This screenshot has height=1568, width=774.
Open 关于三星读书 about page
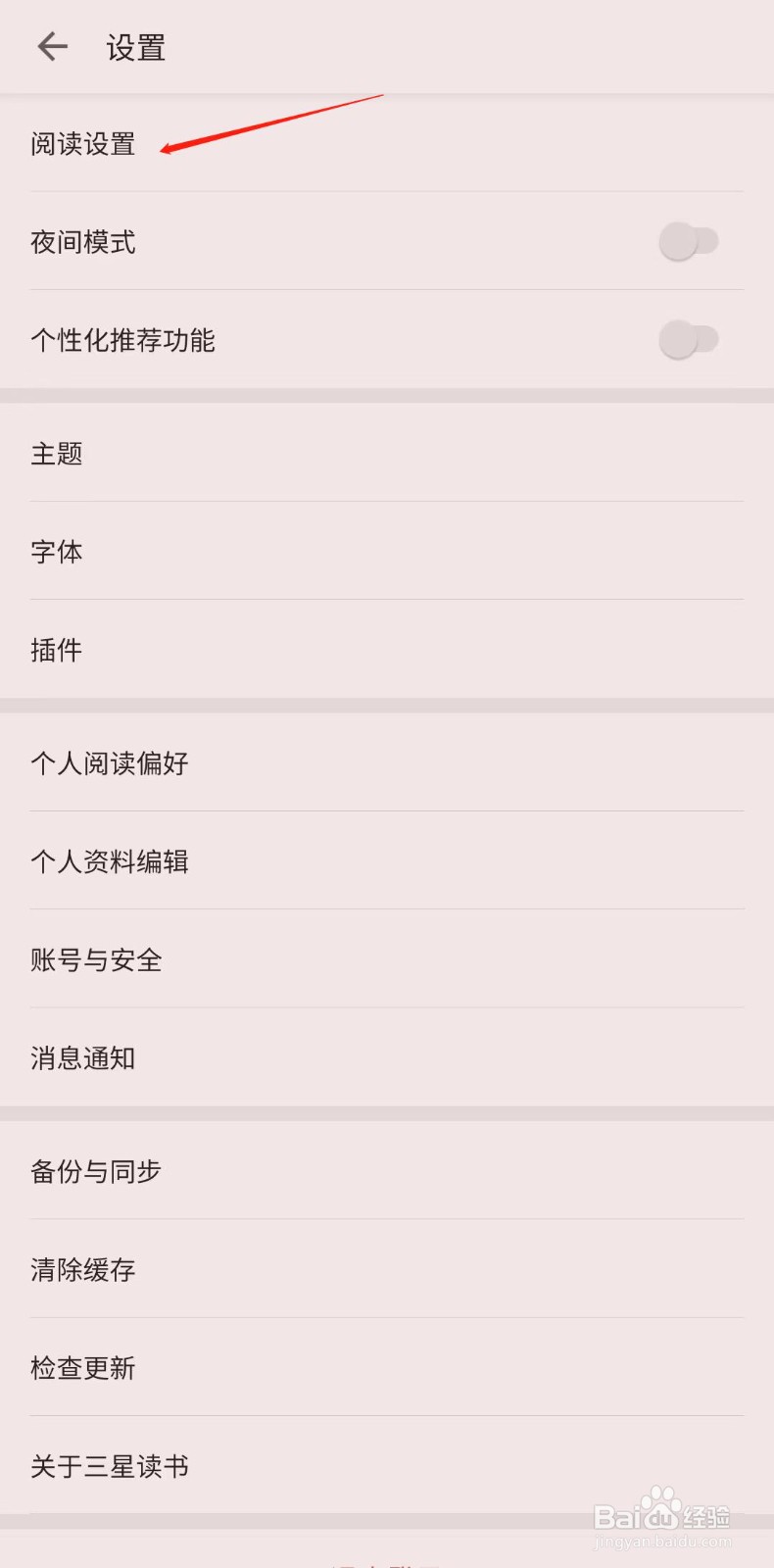111,1466
